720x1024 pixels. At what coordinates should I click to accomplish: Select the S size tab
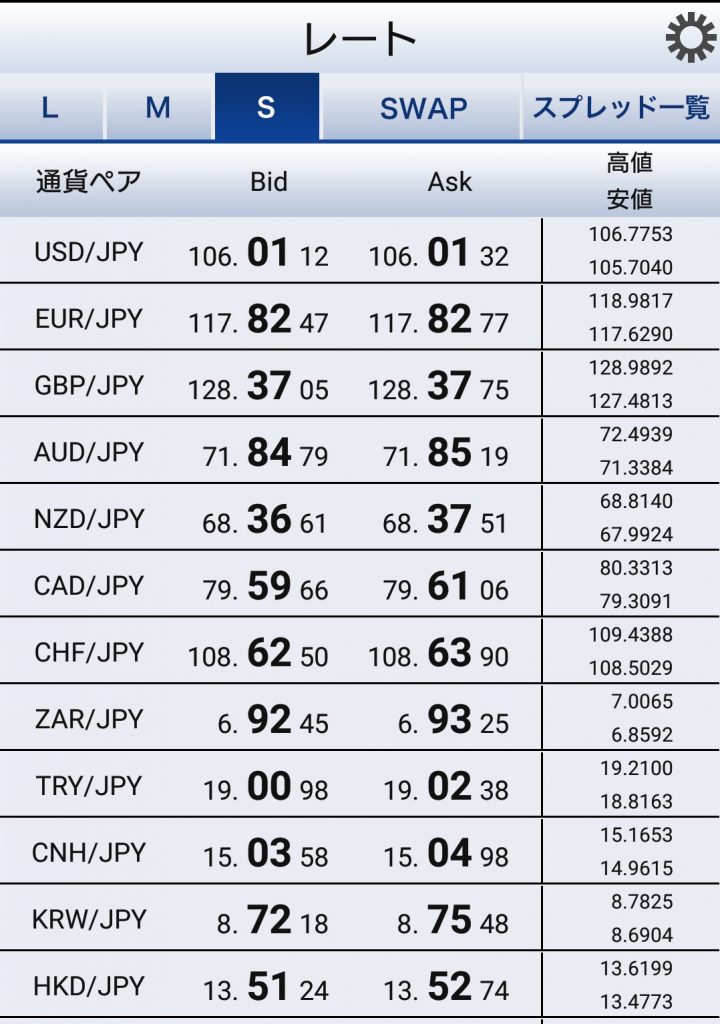click(x=266, y=107)
